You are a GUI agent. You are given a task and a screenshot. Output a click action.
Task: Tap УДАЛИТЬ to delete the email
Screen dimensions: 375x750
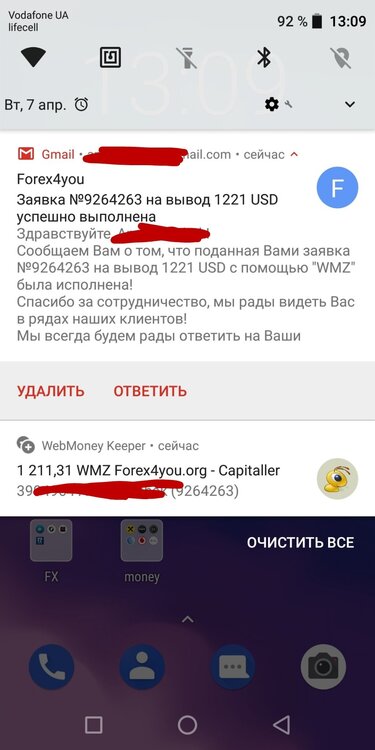(51, 391)
